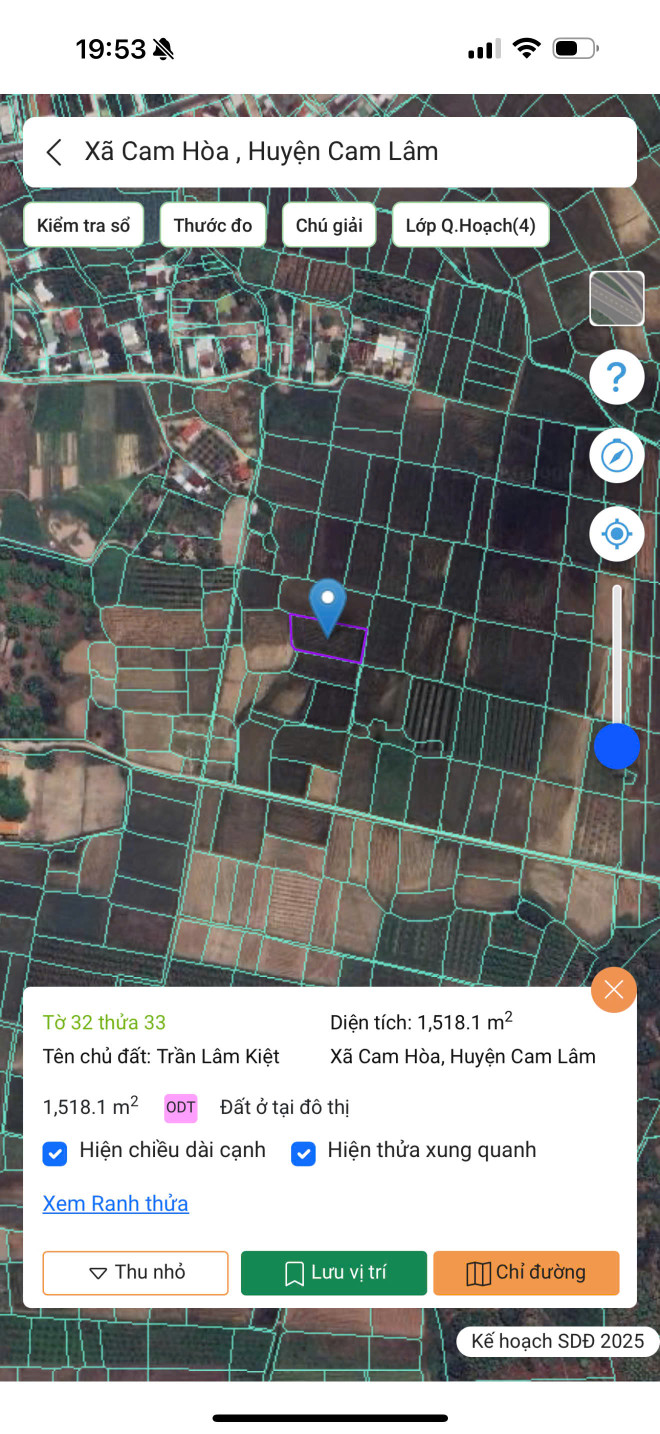
Task: Tap the blue map pin marker
Action: click(327, 606)
